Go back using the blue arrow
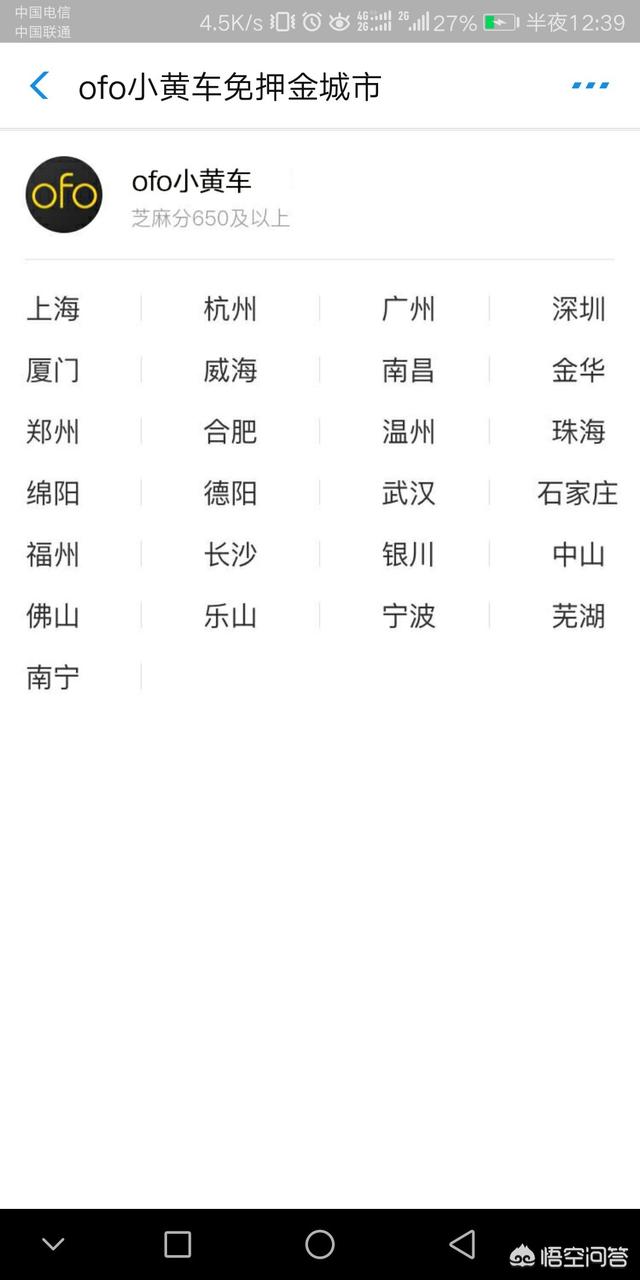The height and width of the screenshot is (1280, 640). point(39,86)
